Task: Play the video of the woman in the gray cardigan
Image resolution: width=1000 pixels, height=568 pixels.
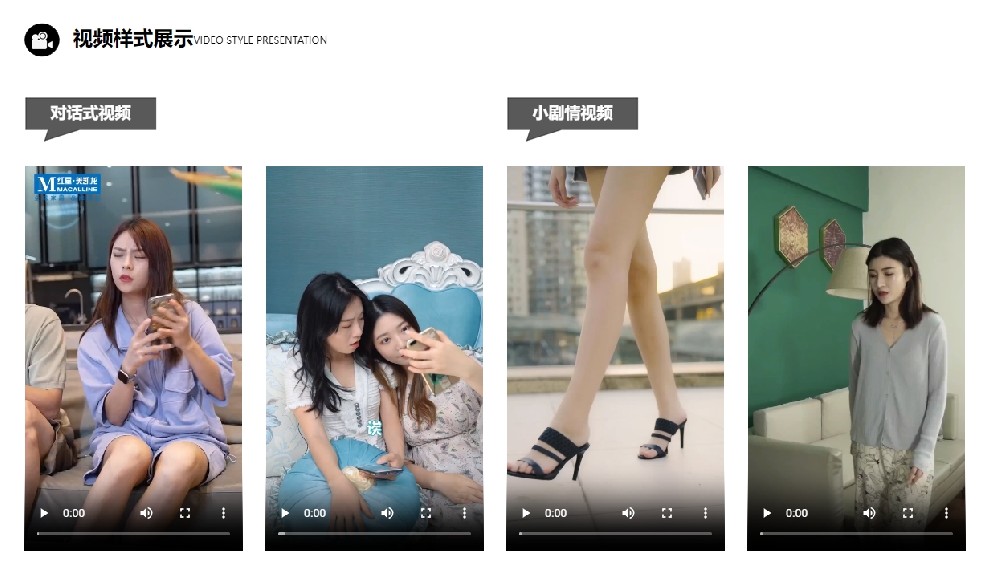Action: point(767,513)
